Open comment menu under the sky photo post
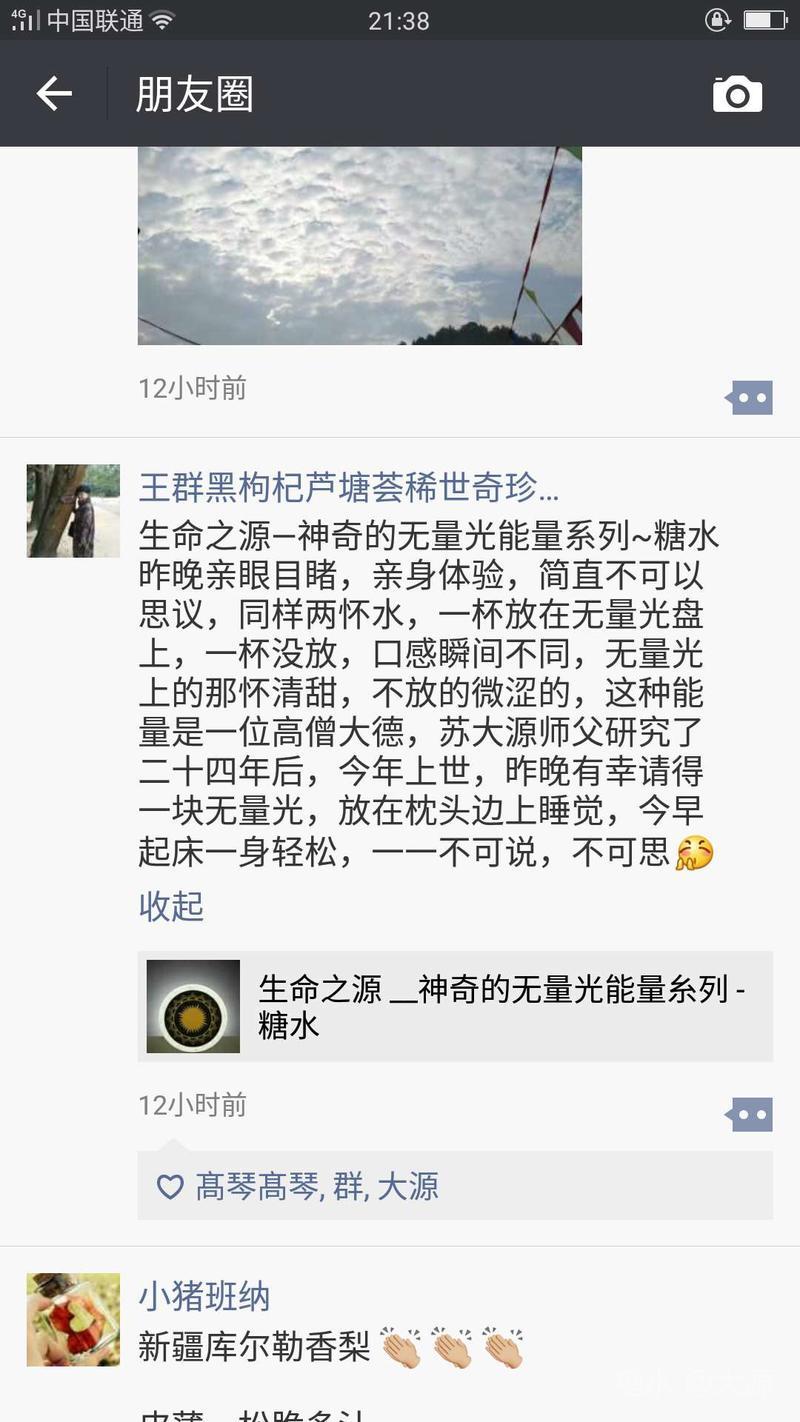This screenshot has width=800, height=1422. point(751,398)
